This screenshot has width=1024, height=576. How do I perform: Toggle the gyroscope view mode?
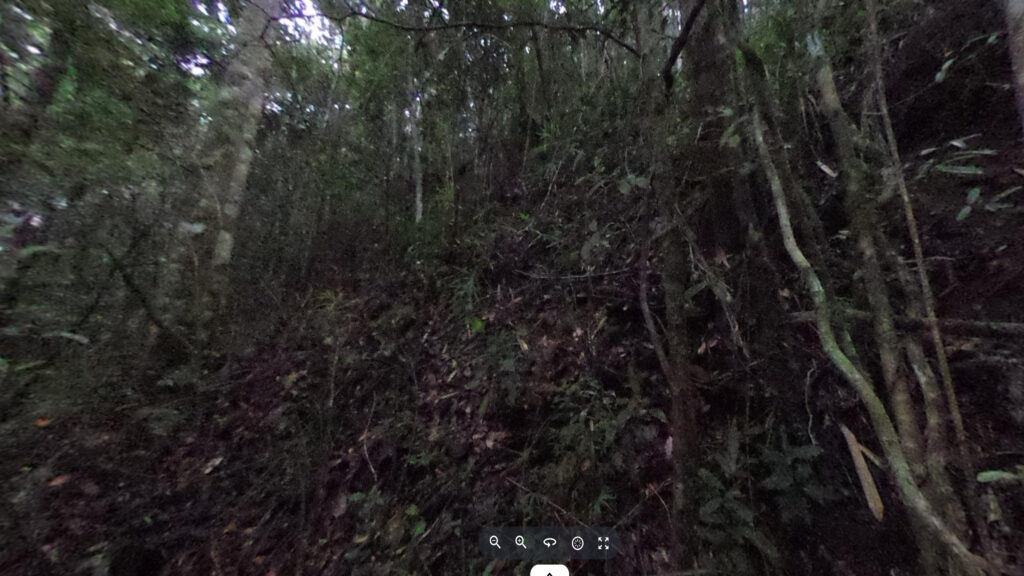tap(577, 543)
